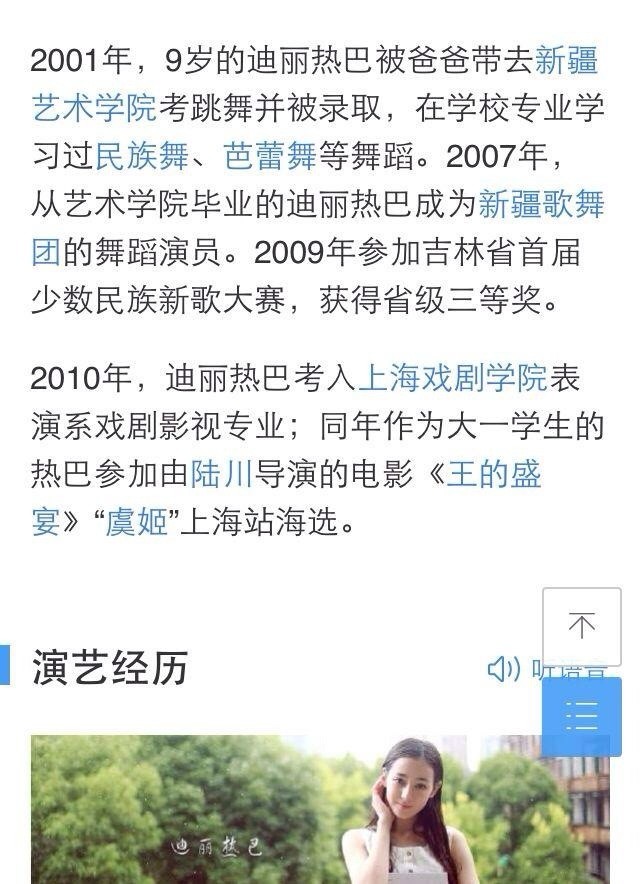Image resolution: width=640 pixels, height=884 pixels.
Task: Open the 芭蕾舞 link
Action: [270, 157]
